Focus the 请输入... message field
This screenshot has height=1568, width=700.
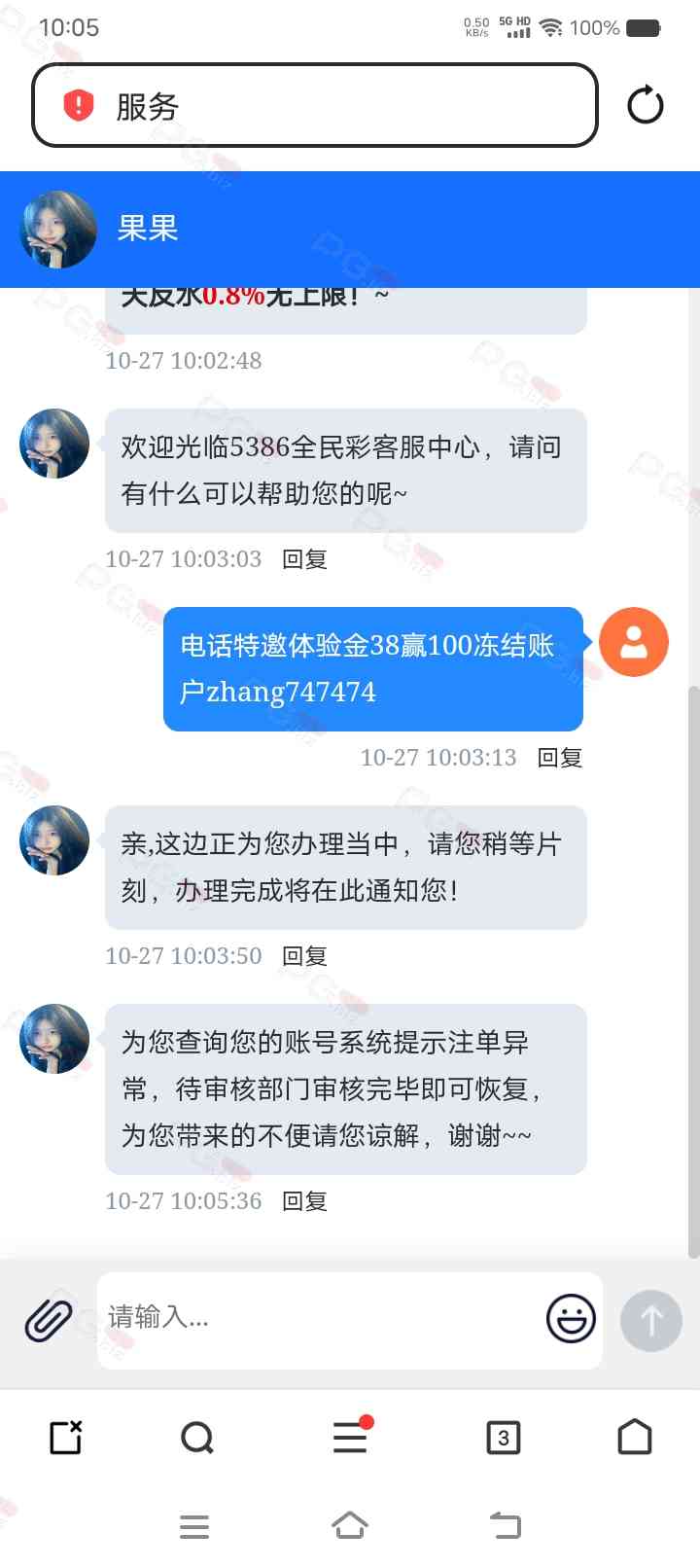coord(321,1319)
